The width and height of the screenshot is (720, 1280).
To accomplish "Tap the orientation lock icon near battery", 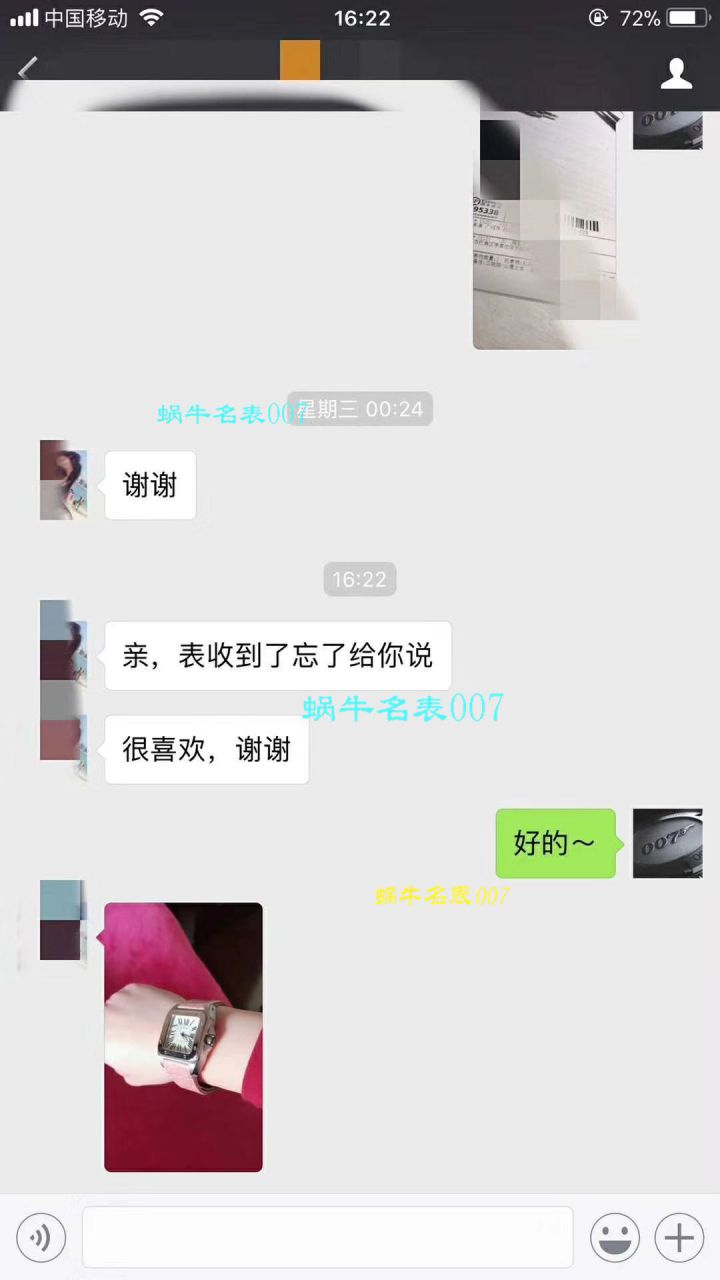I will 598,17.
